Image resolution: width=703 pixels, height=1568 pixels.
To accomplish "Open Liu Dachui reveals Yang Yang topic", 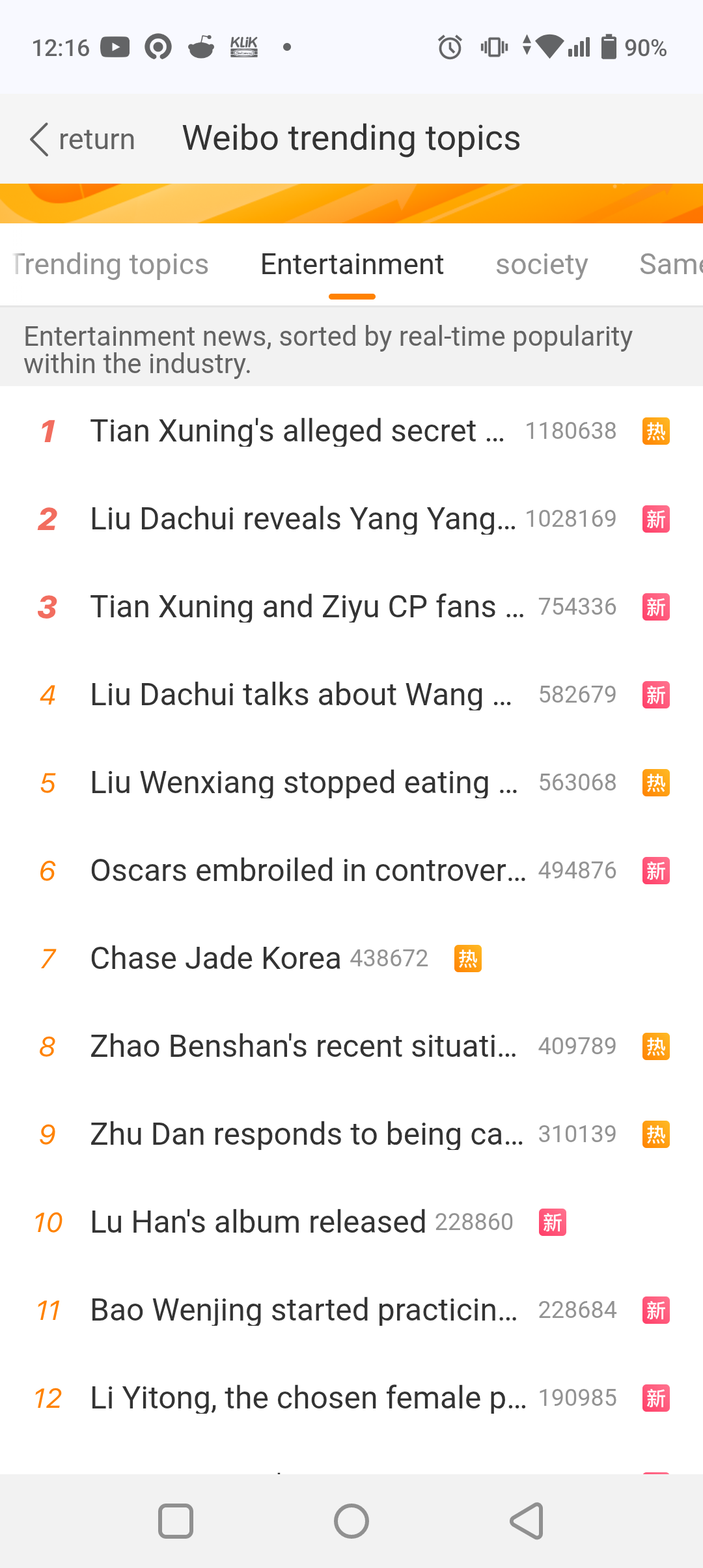I will [302, 519].
